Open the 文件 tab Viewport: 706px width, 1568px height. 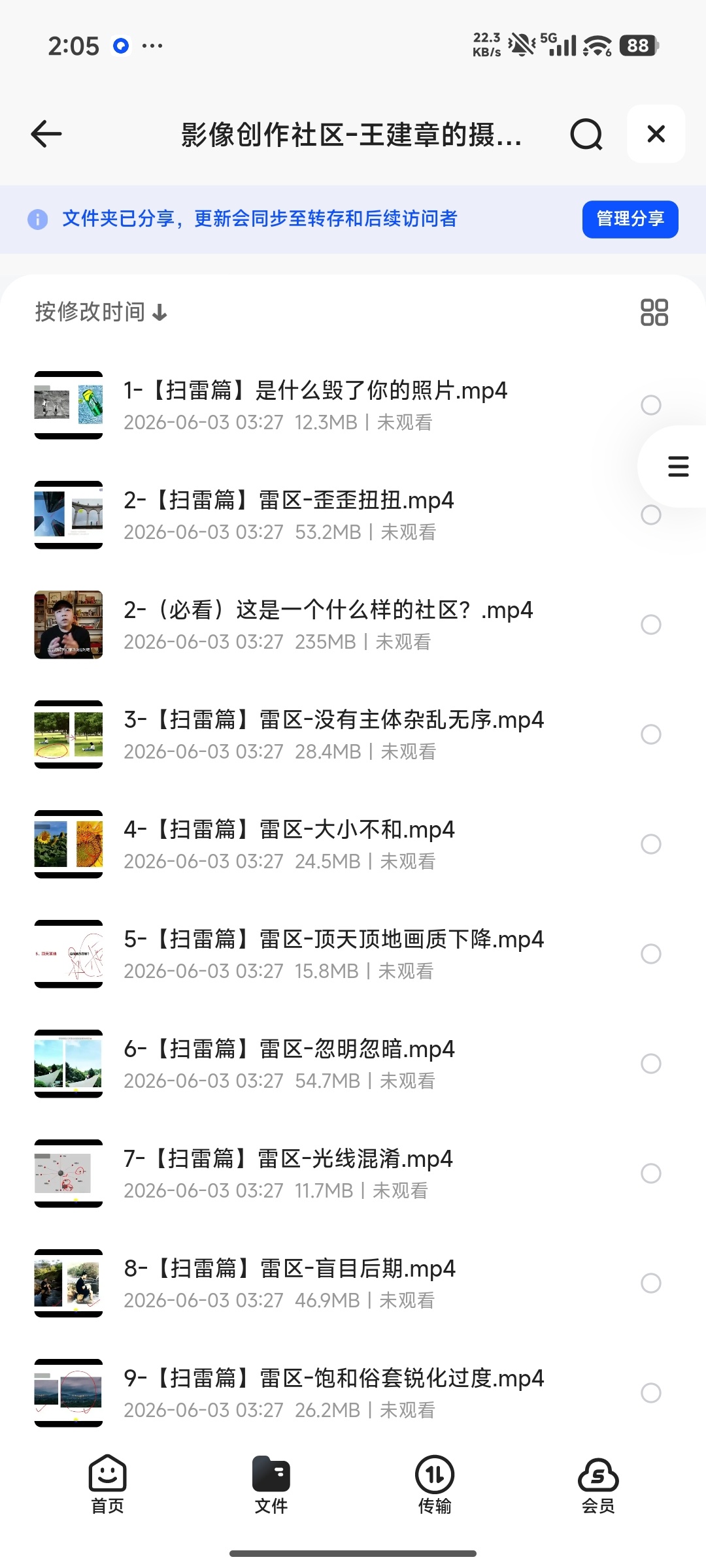(x=271, y=1484)
